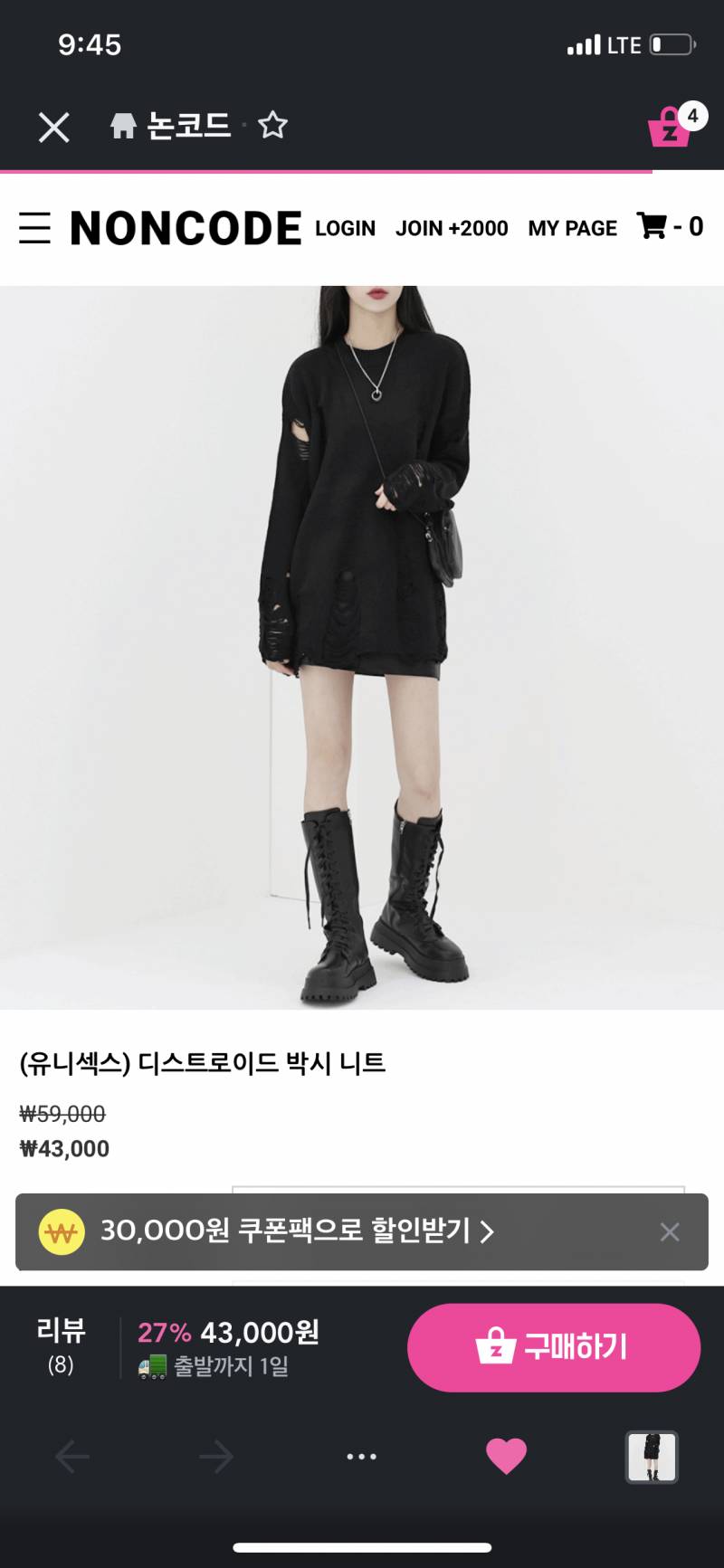Image resolution: width=724 pixels, height=1568 pixels.
Task: Open the product thumbnail at bottom right
Action: [x=652, y=1456]
